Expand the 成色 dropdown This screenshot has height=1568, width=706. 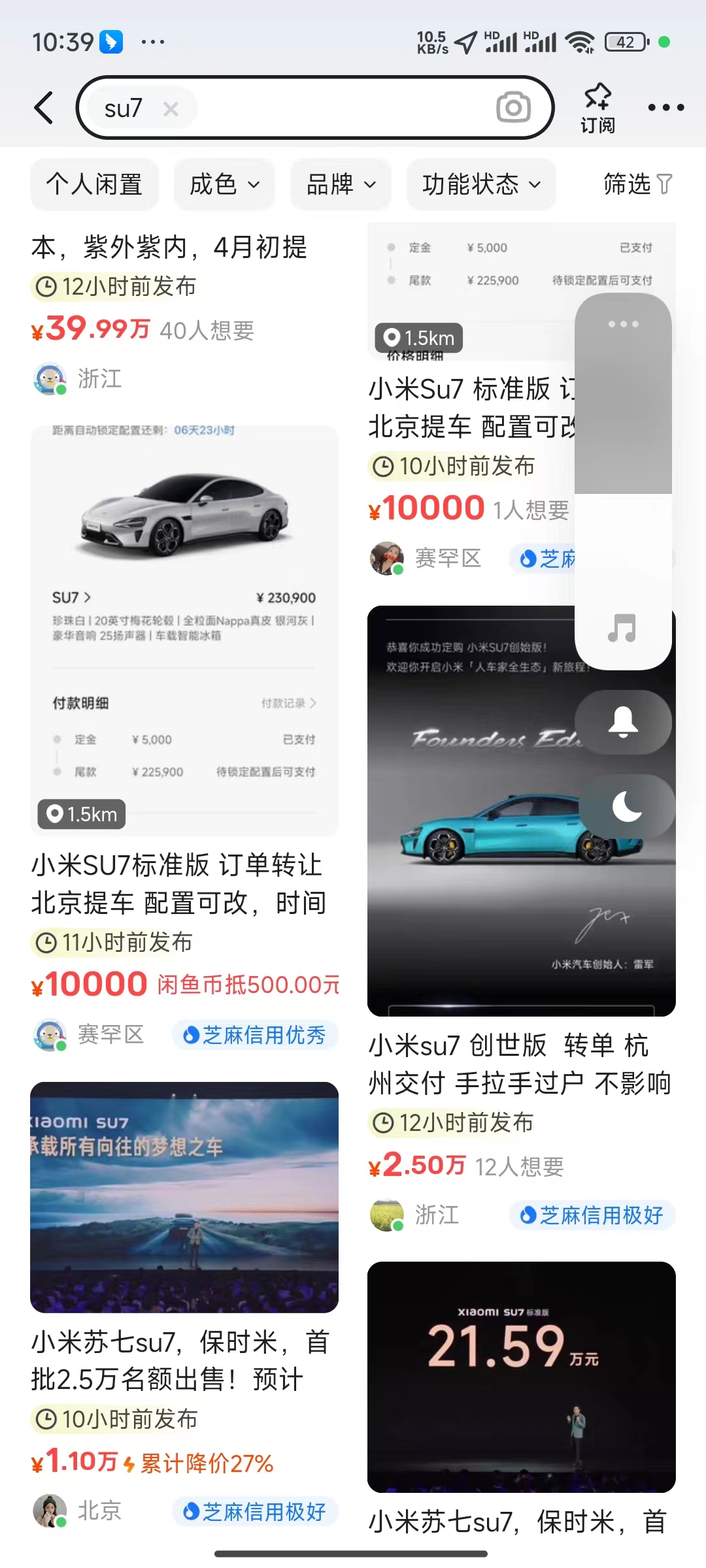pos(224,184)
